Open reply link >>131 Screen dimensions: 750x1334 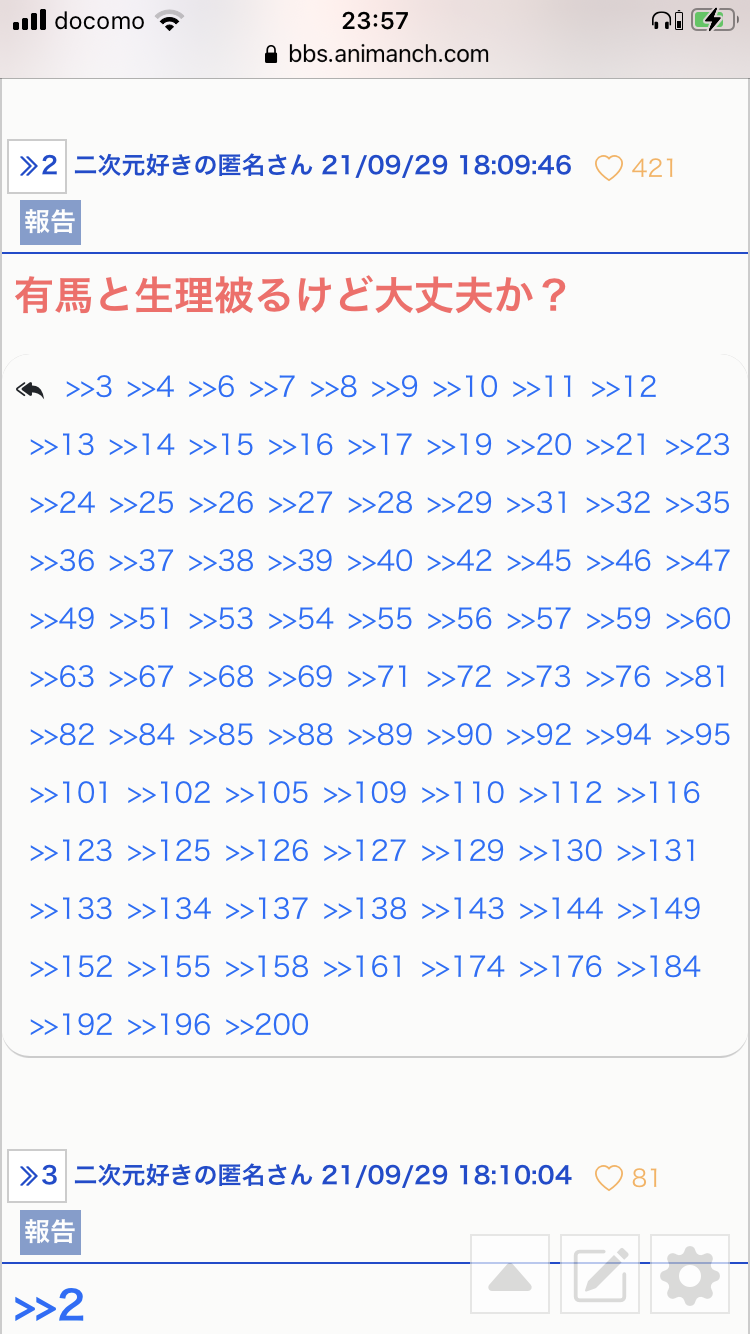coord(657,851)
